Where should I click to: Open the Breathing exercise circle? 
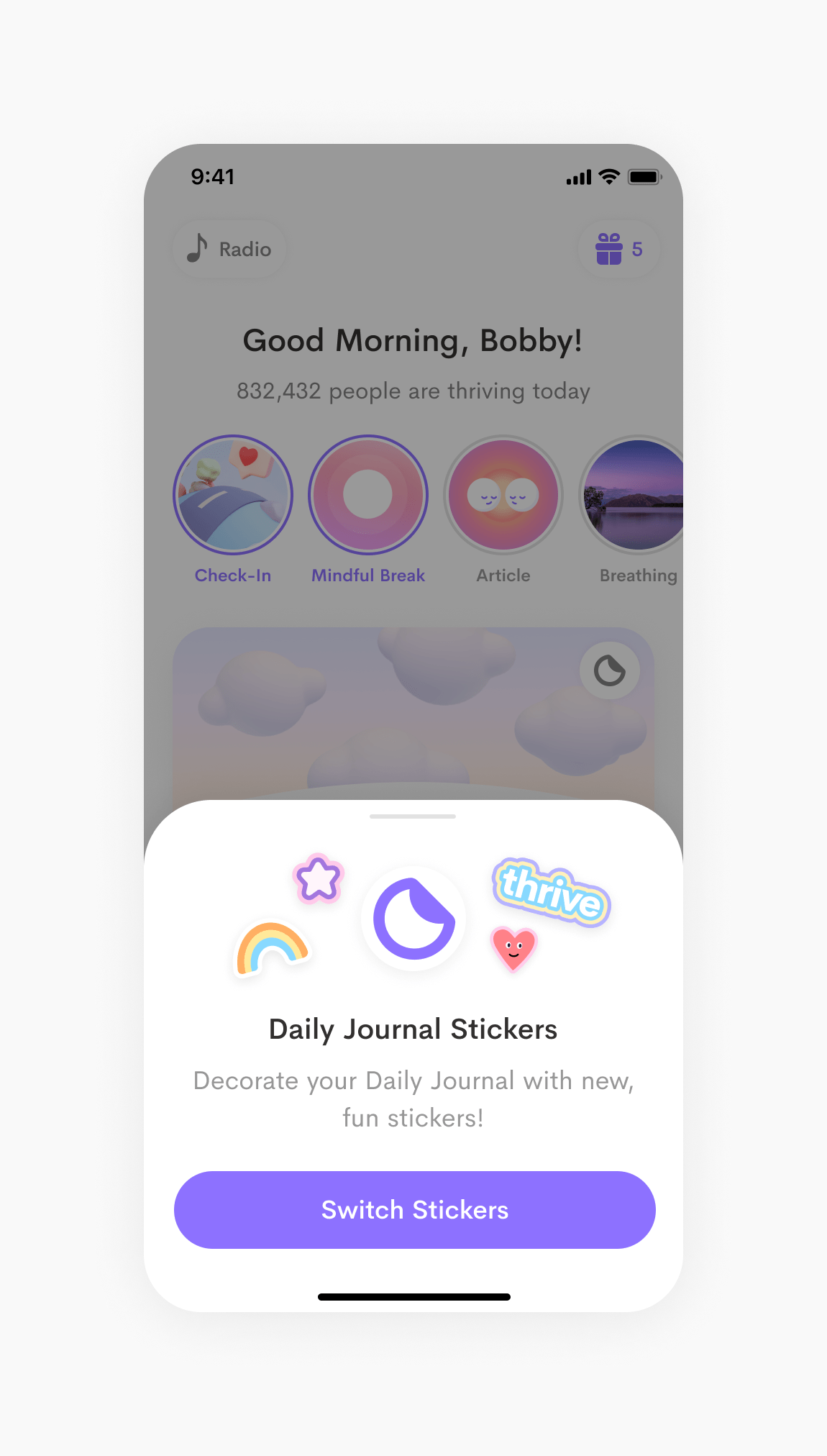[632, 495]
